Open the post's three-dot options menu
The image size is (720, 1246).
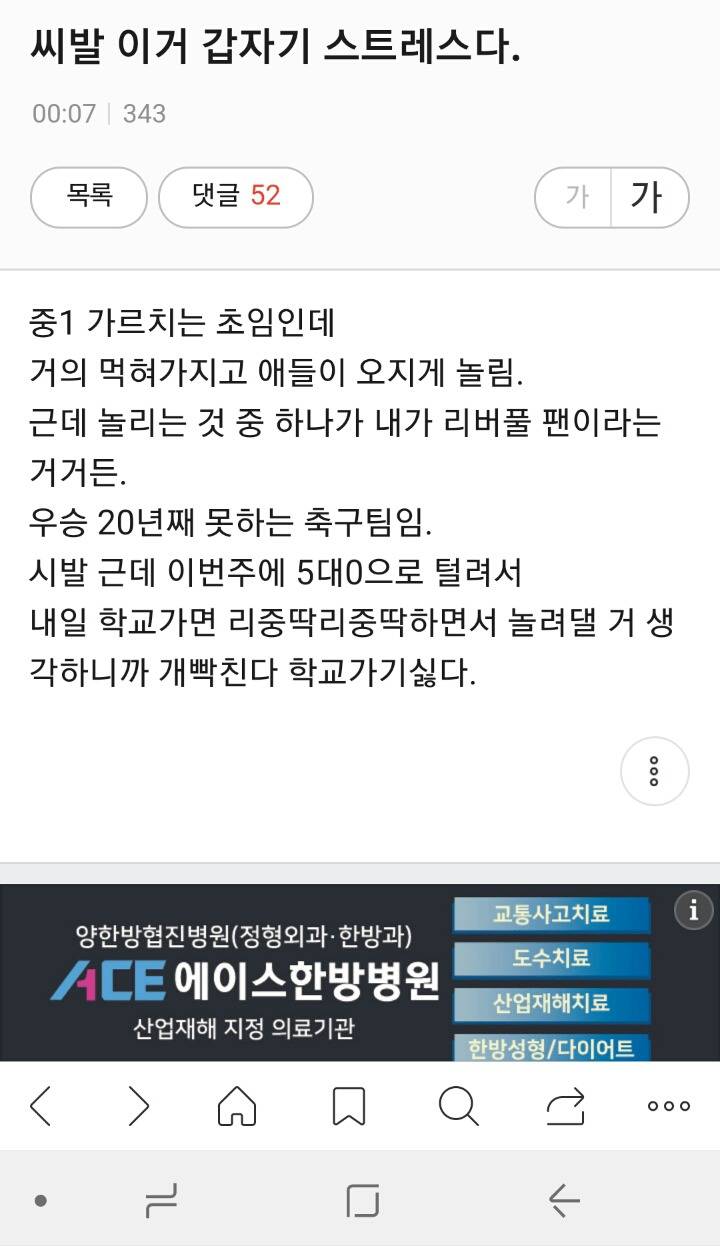pos(654,771)
